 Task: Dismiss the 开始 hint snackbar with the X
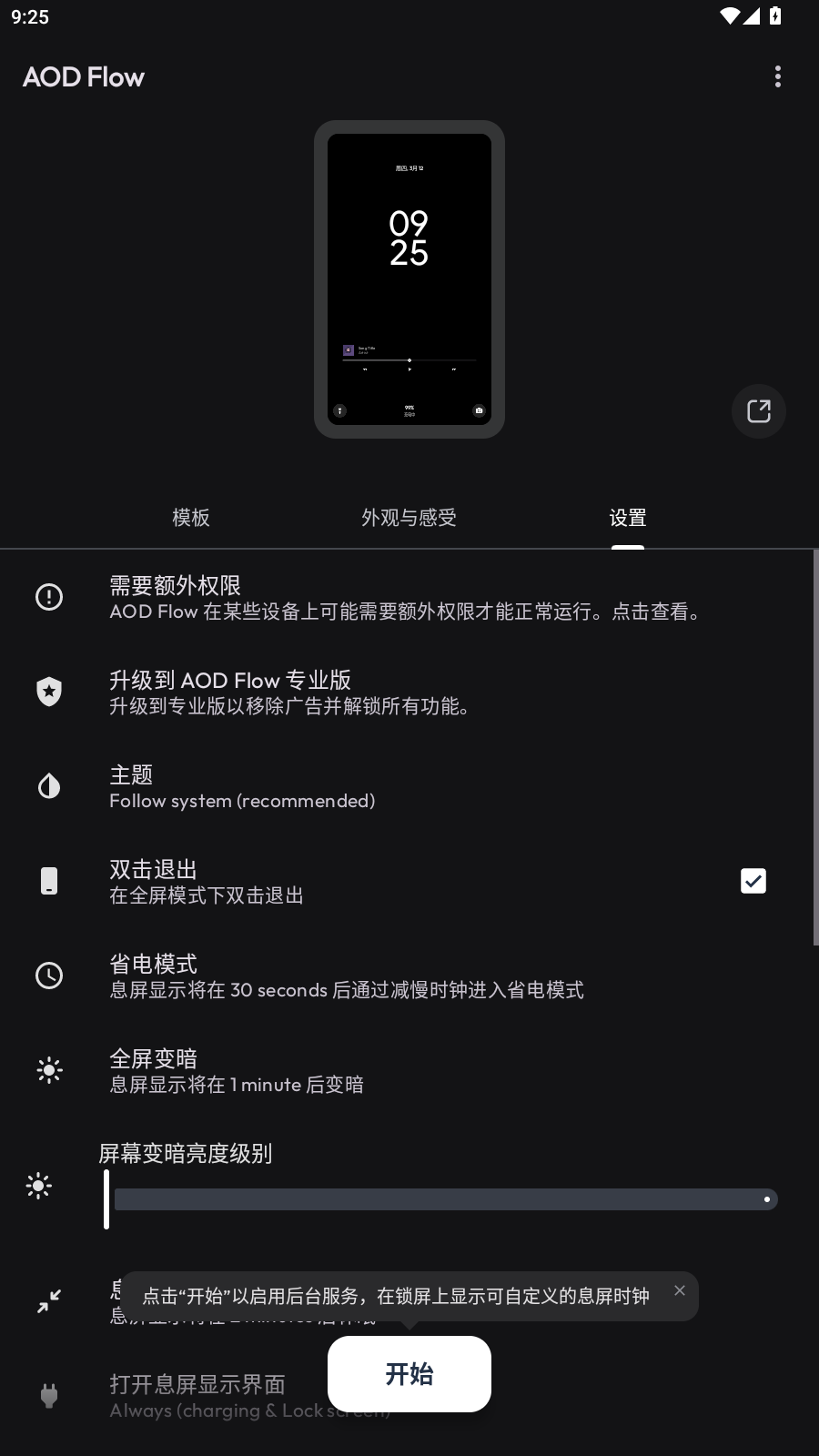click(680, 1290)
